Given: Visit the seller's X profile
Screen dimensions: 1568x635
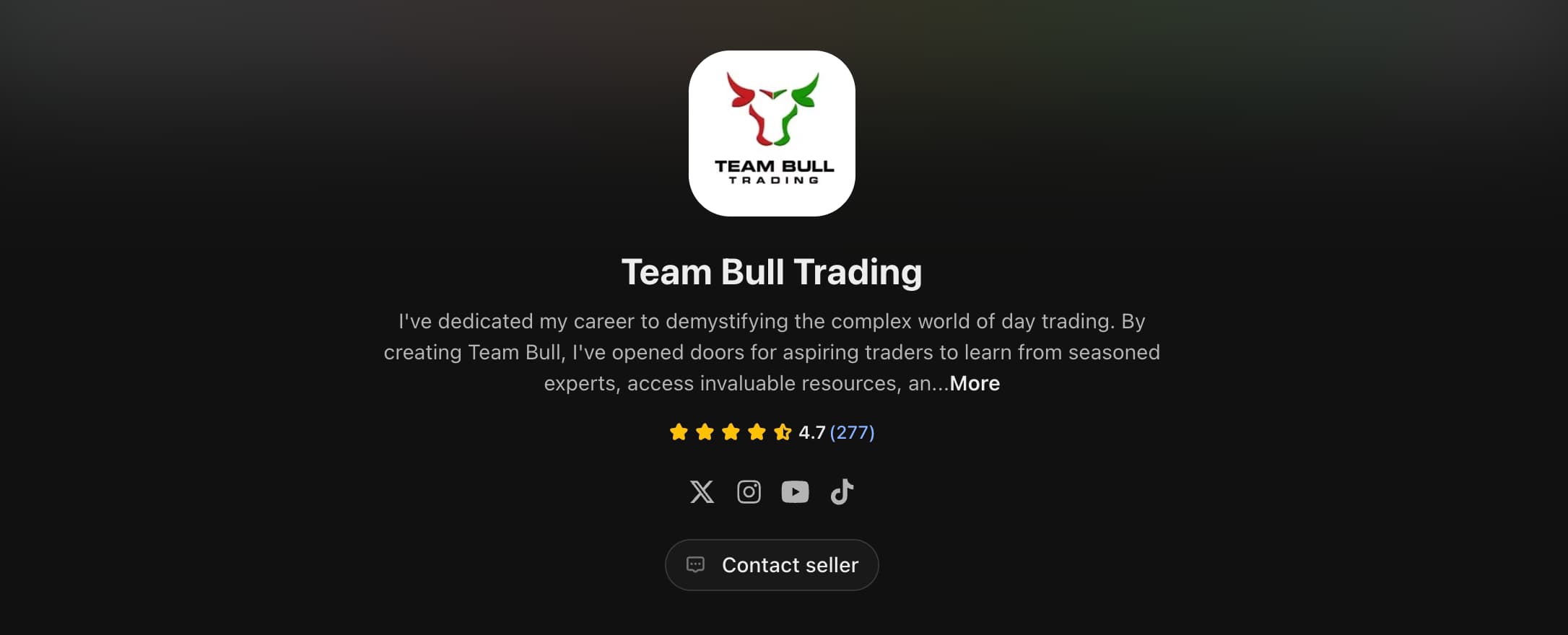Looking at the screenshot, I should click(702, 492).
